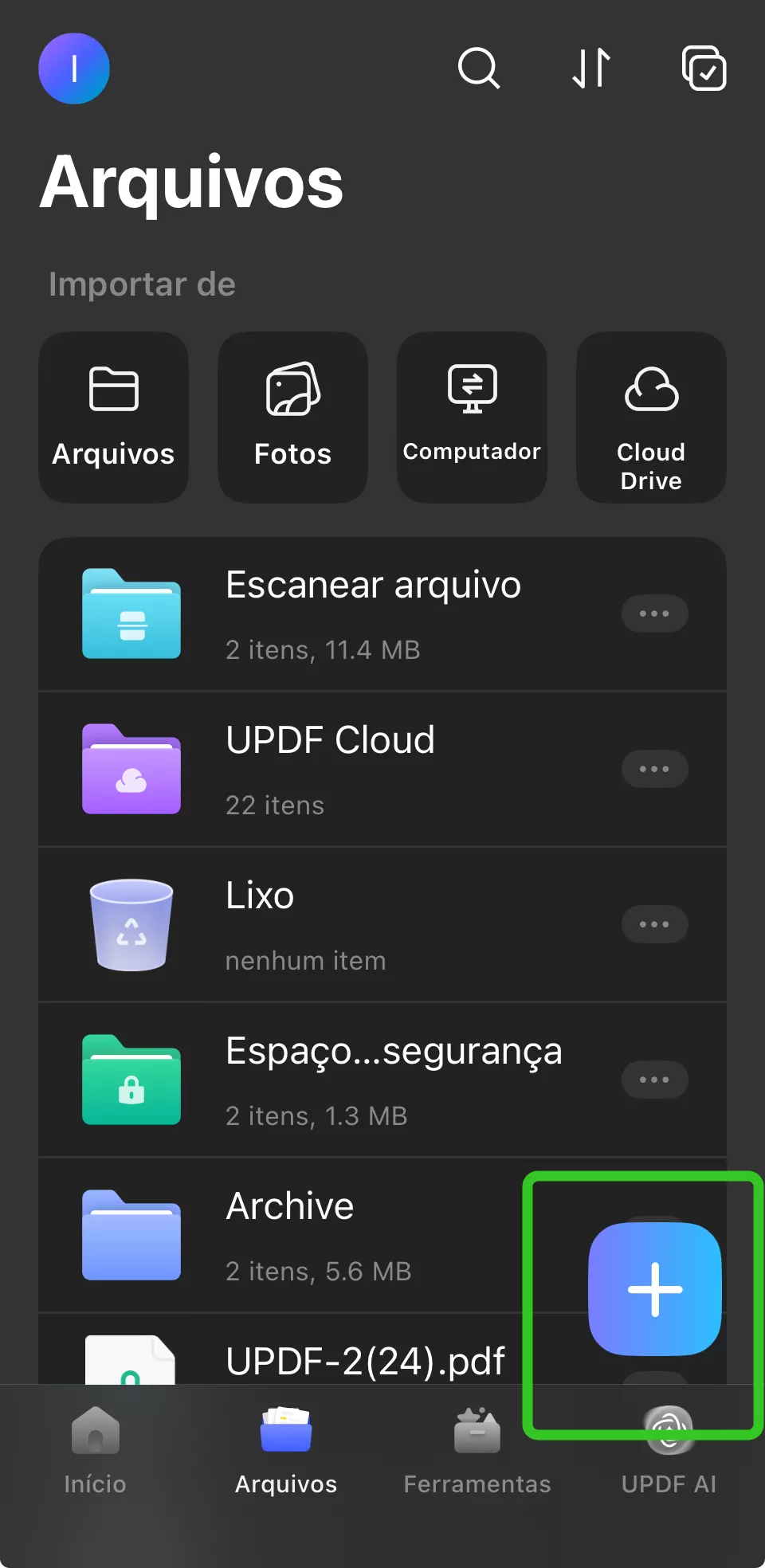Open options menu for UPDF Cloud folder
The width and height of the screenshot is (765, 1568).
point(654,768)
